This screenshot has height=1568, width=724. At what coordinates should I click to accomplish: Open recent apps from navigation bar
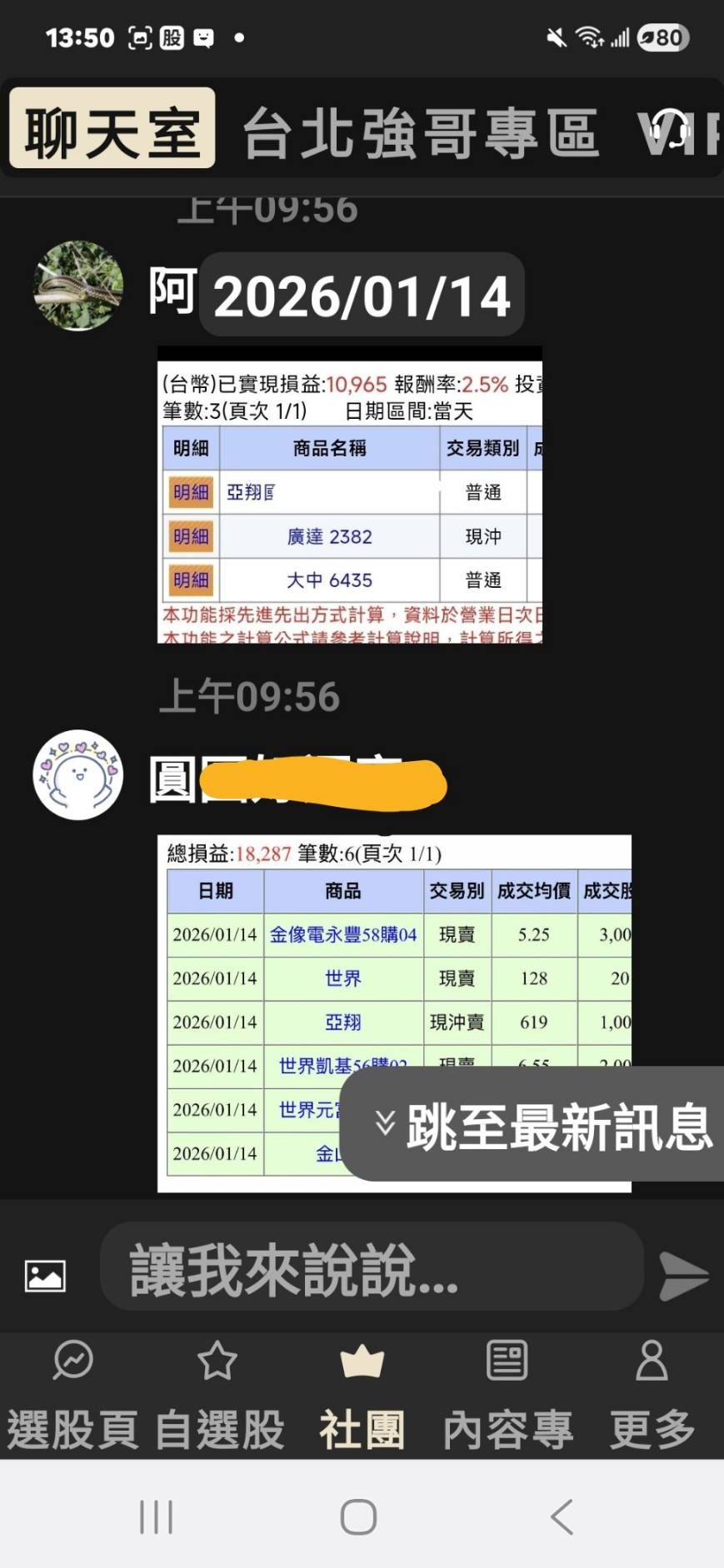pyautogui.click(x=157, y=1516)
